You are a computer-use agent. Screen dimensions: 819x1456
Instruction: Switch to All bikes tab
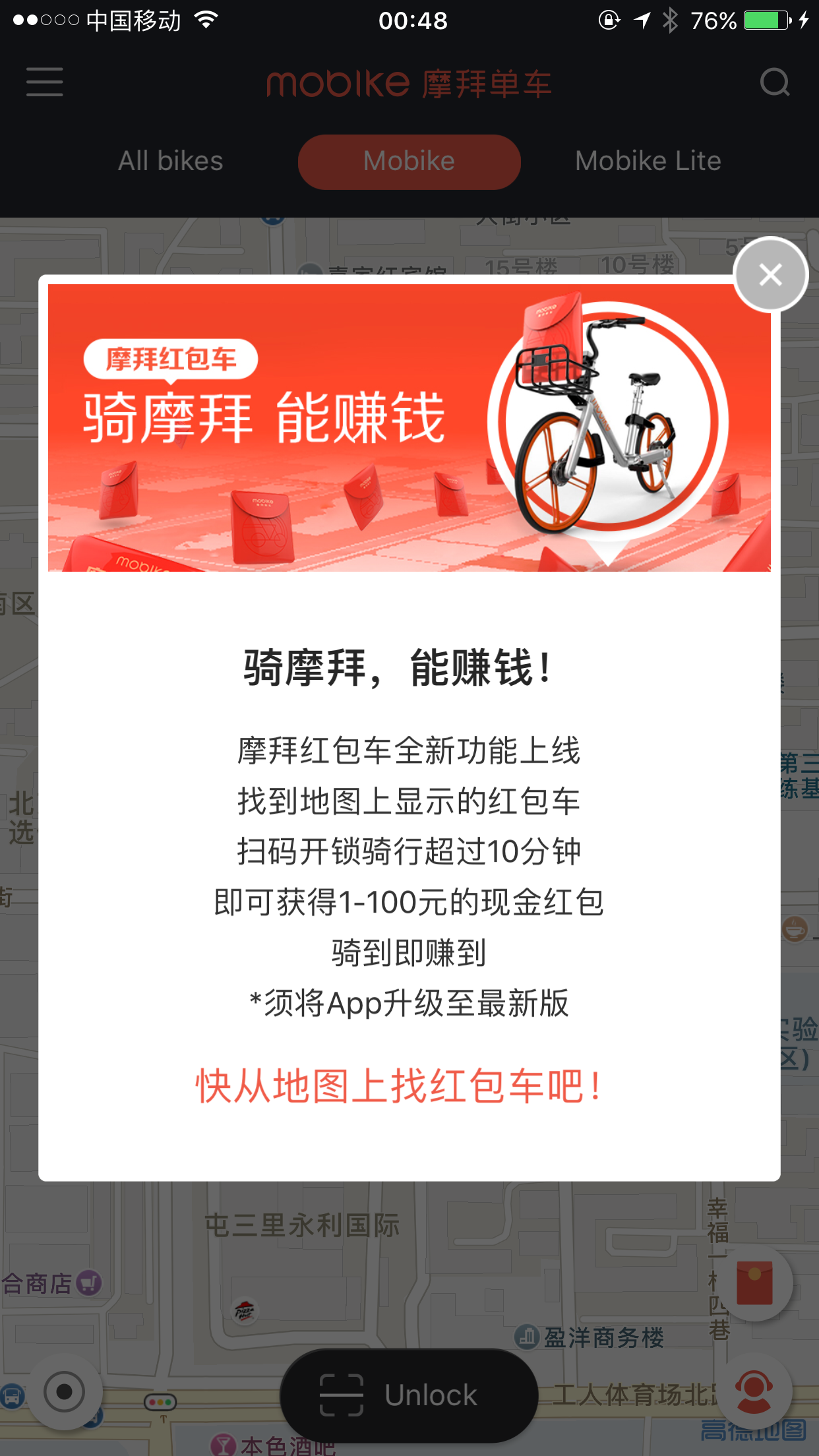coord(171,161)
